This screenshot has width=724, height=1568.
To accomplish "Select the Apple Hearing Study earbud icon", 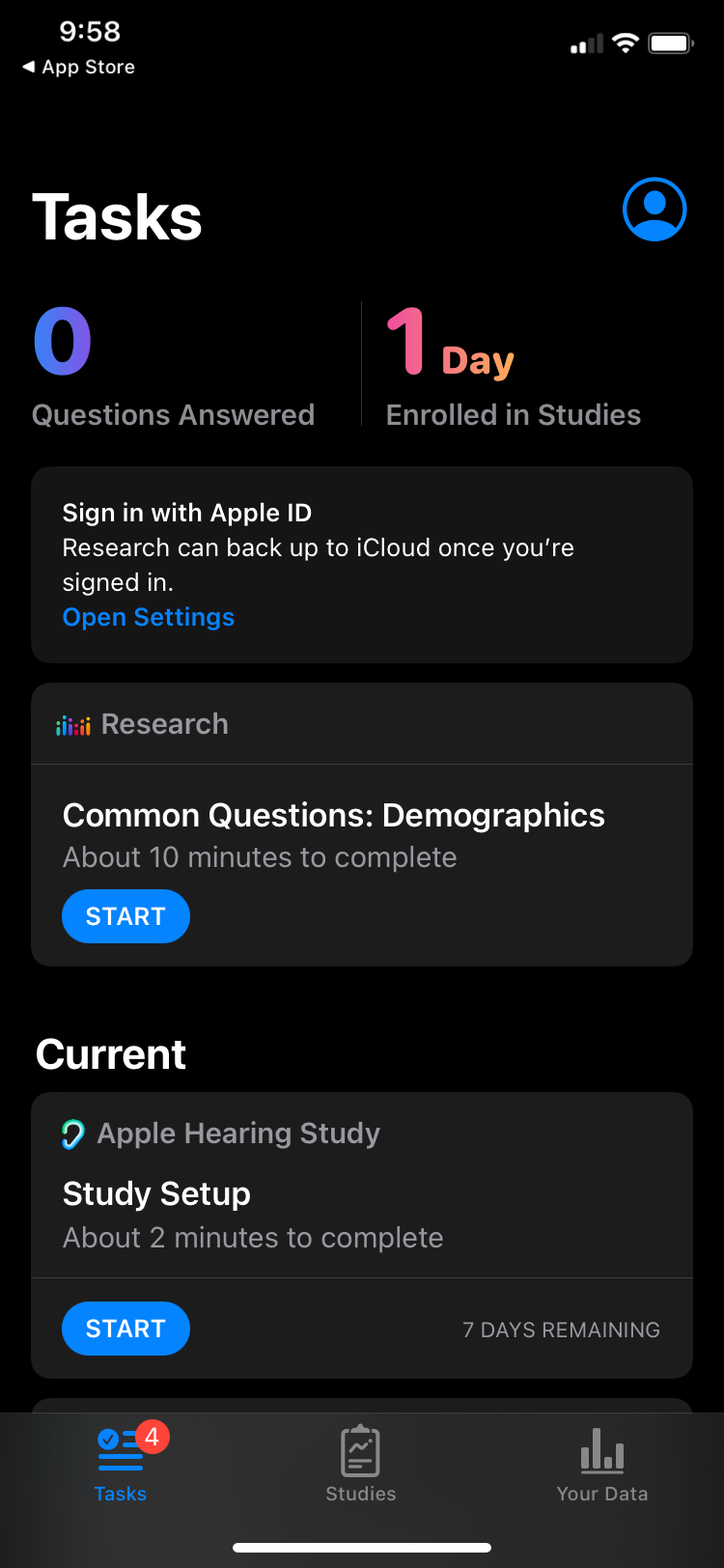I will pos(73,1133).
